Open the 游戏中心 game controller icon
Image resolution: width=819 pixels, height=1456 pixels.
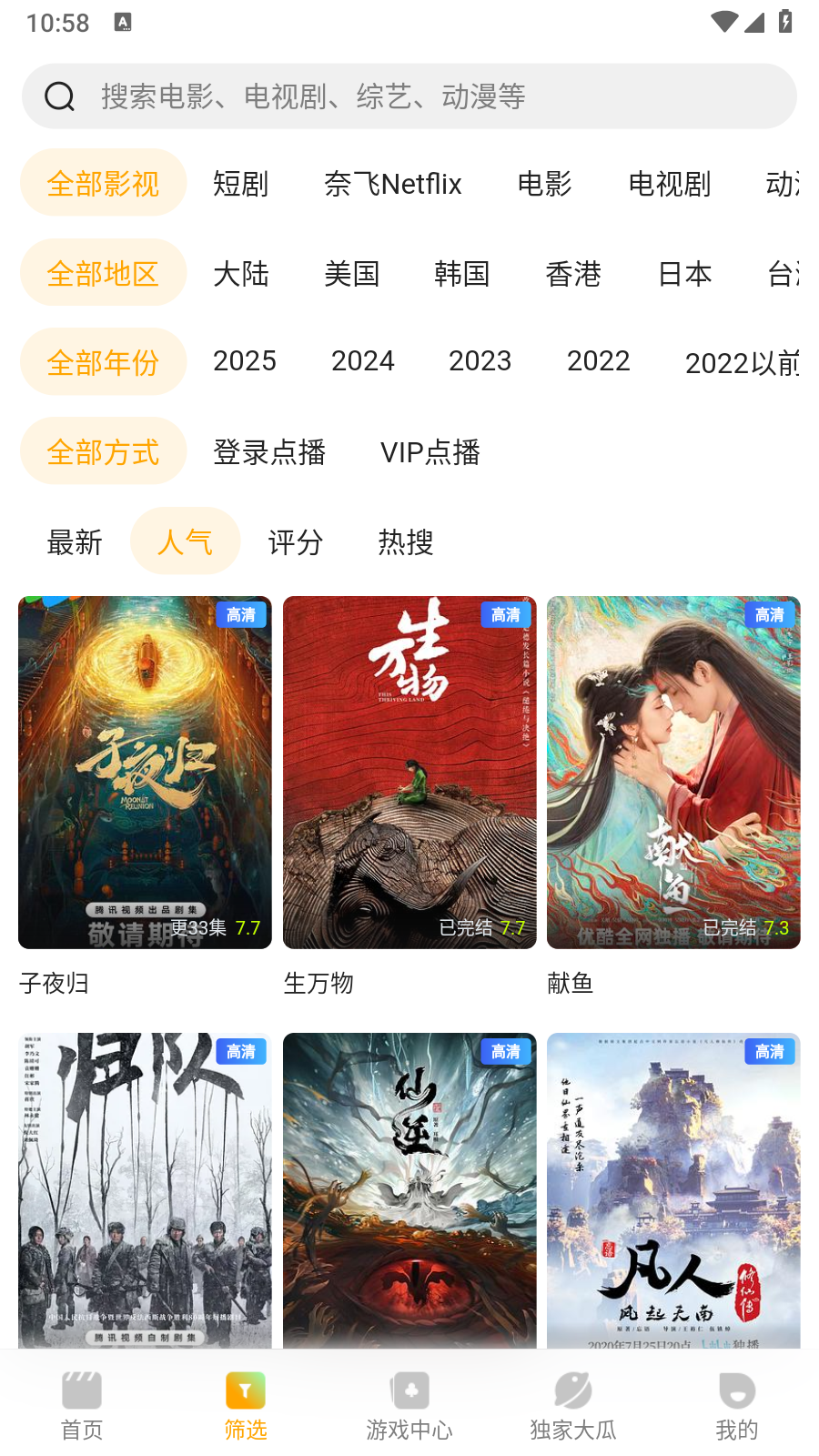click(409, 1391)
